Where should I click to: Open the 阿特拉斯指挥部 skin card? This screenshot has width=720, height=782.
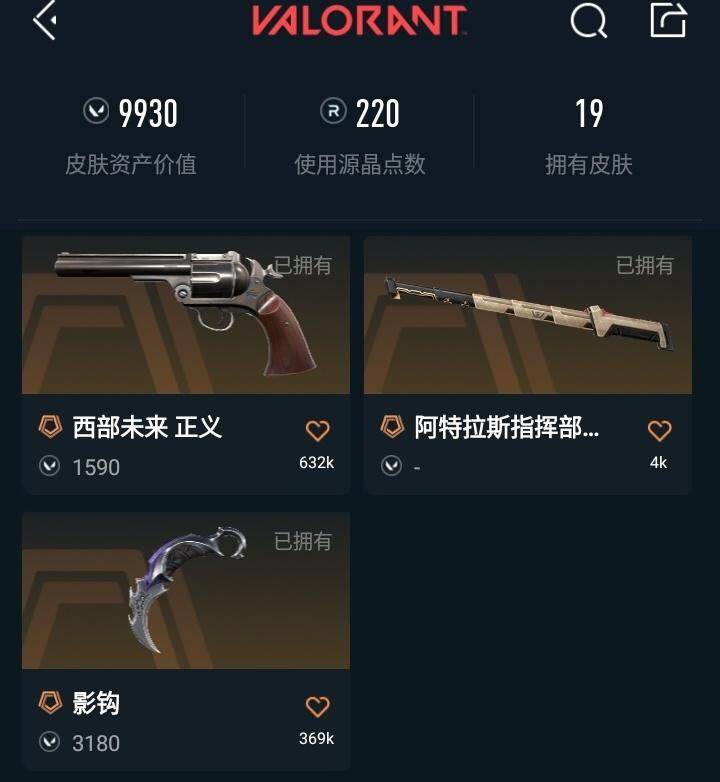pyautogui.click(x=527, y=316)
